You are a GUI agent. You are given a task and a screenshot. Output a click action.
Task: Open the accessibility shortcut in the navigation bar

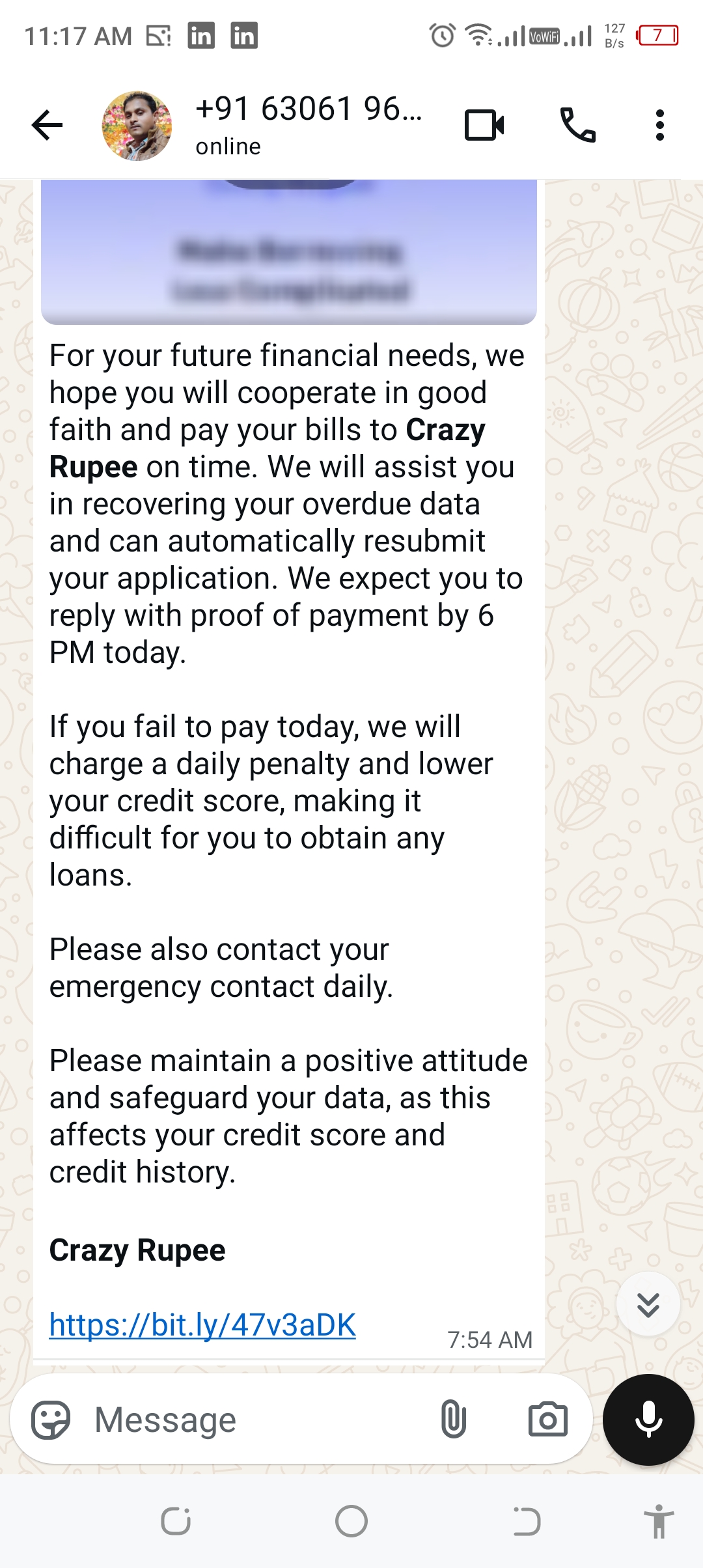coord(659,1522)
